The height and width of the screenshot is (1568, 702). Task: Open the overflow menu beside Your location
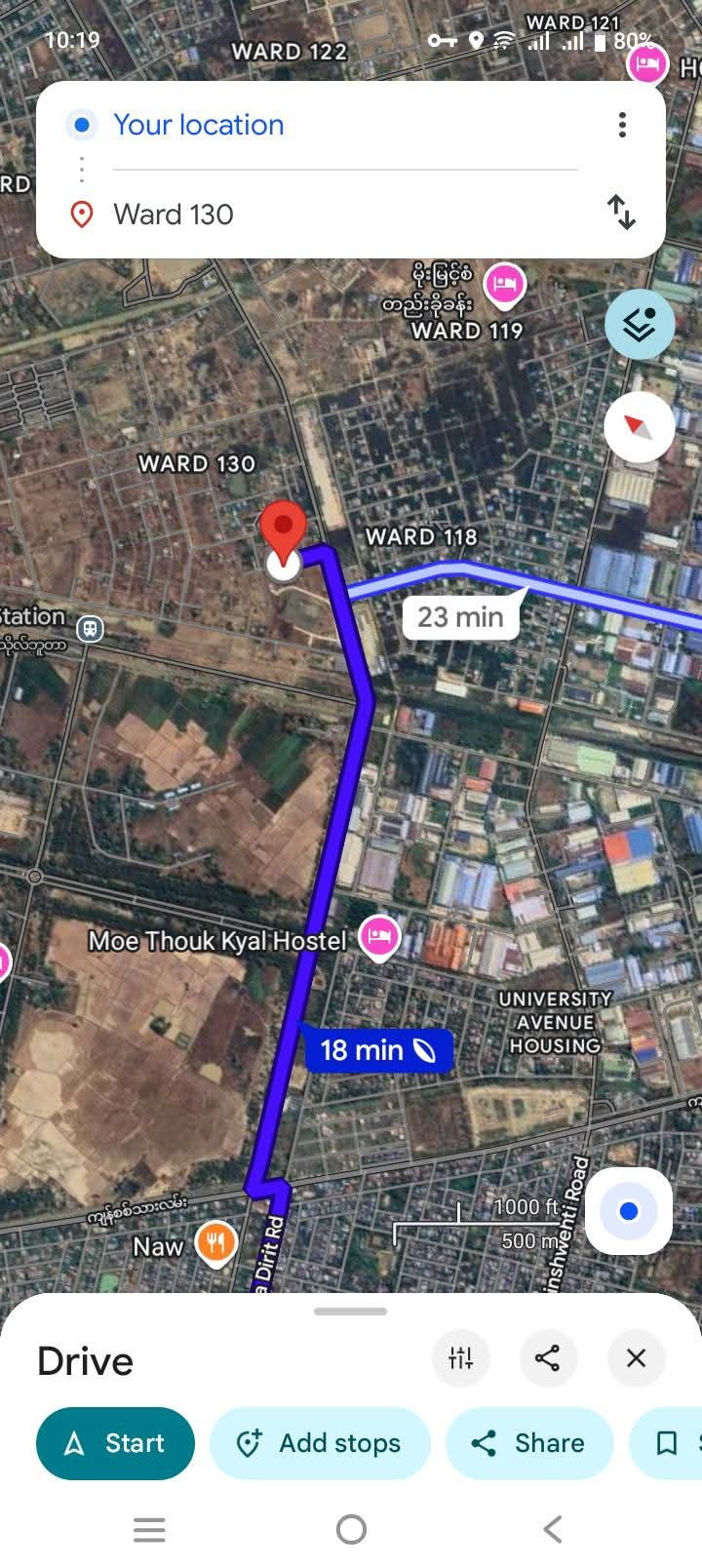622,125
